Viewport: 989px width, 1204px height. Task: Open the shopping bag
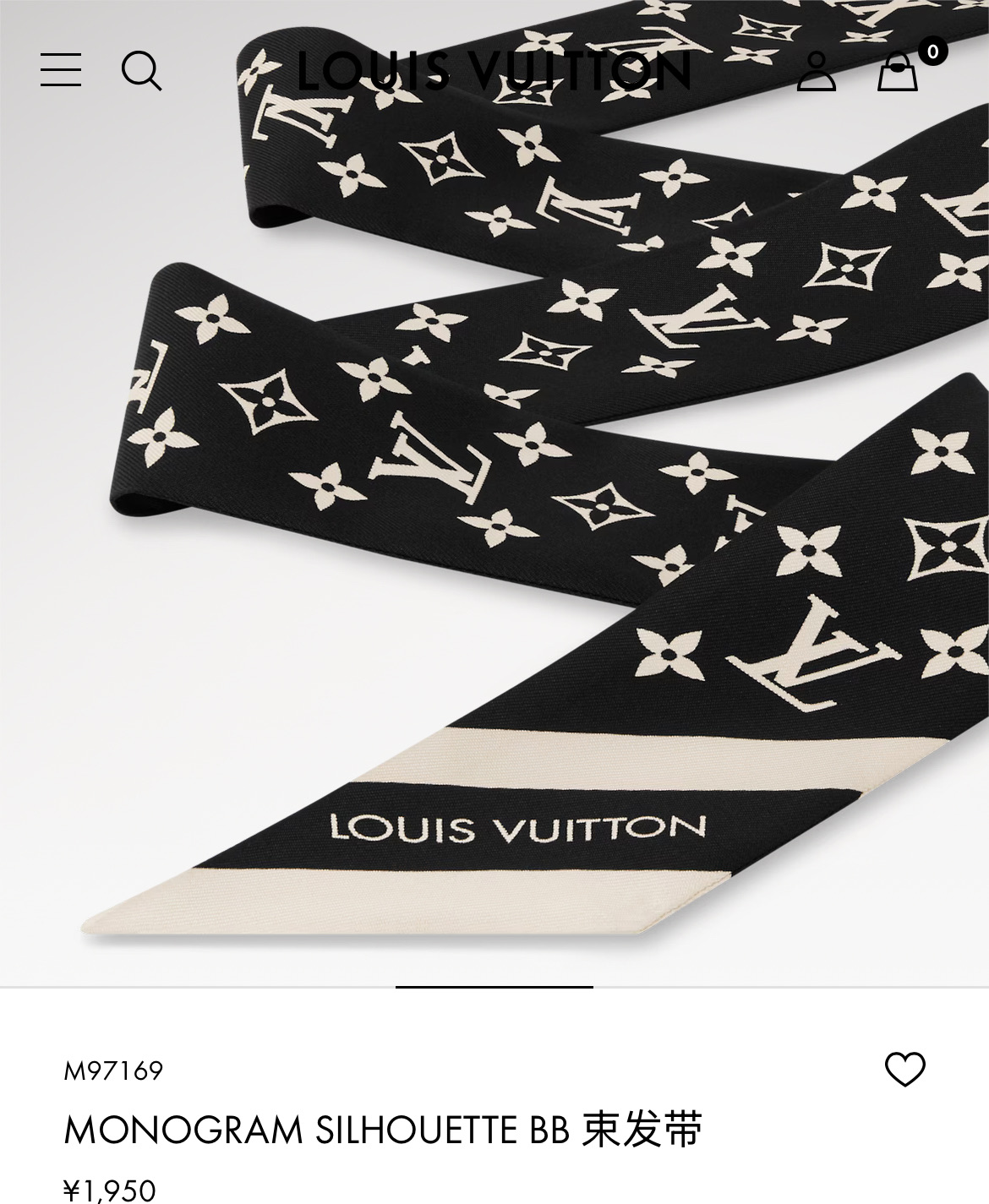point(898,72)
